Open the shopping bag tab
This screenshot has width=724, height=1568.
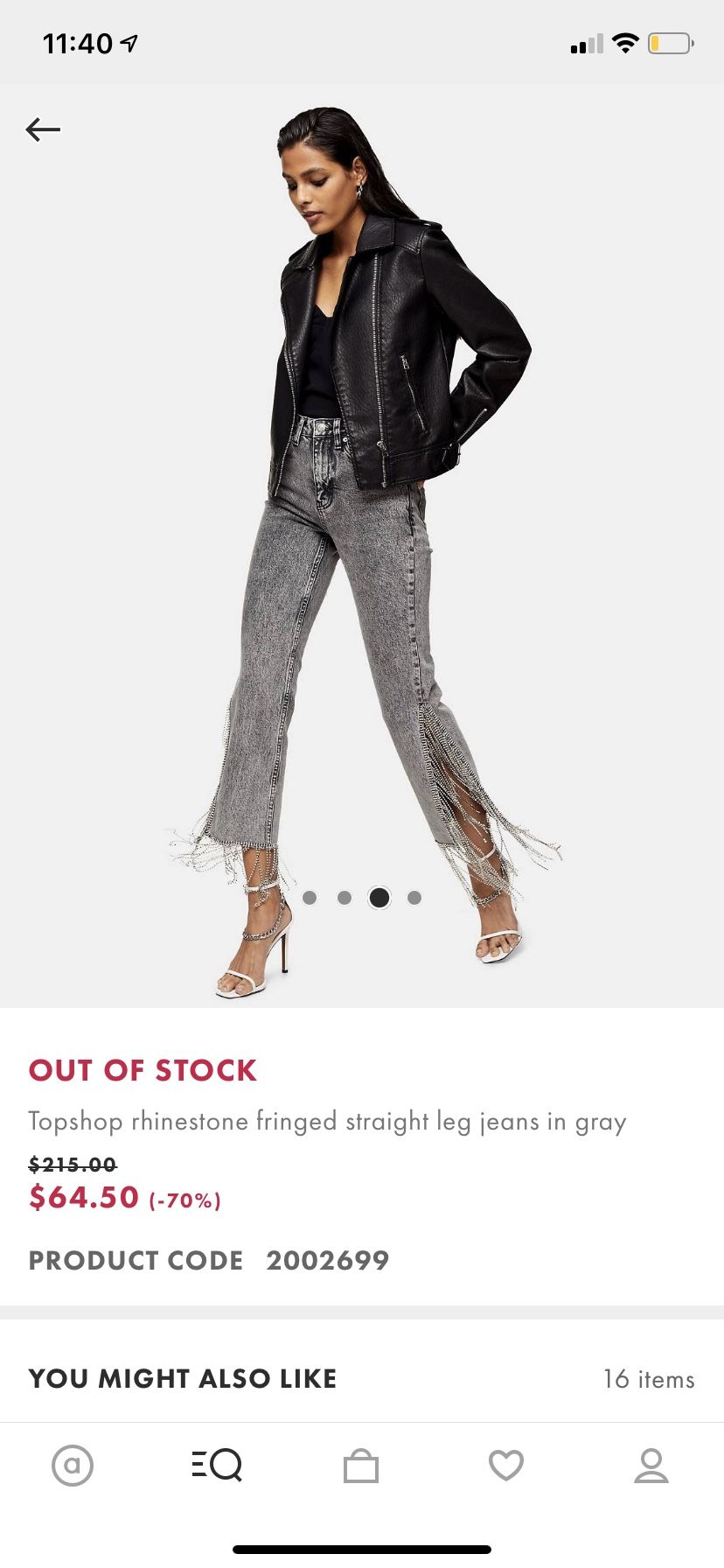(361, 1465)
